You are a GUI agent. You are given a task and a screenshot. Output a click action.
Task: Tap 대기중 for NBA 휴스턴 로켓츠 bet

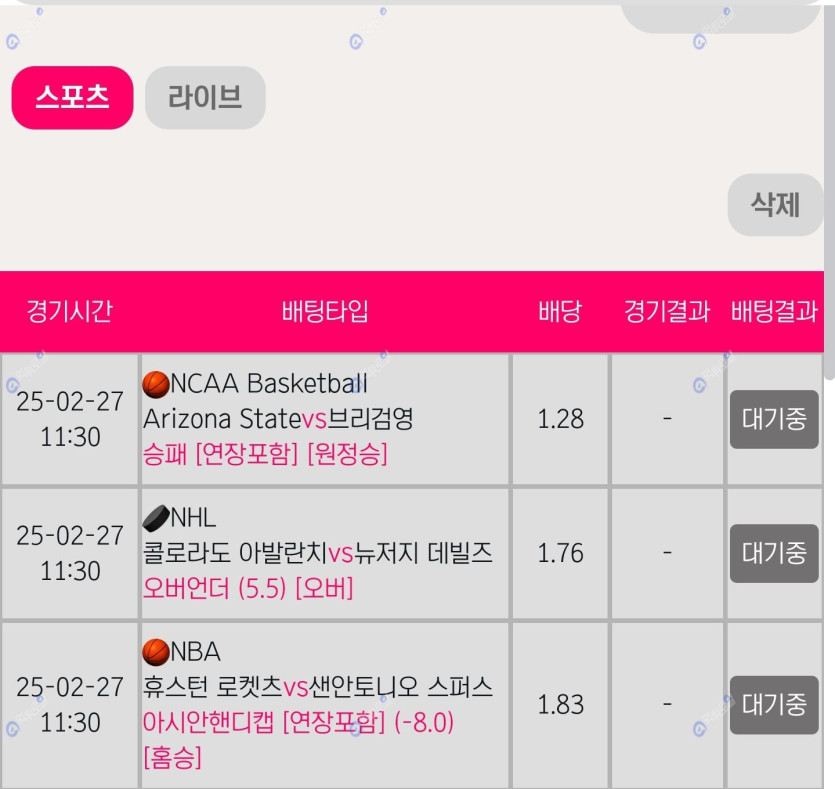pyautogui.click(x=774, y=705)
